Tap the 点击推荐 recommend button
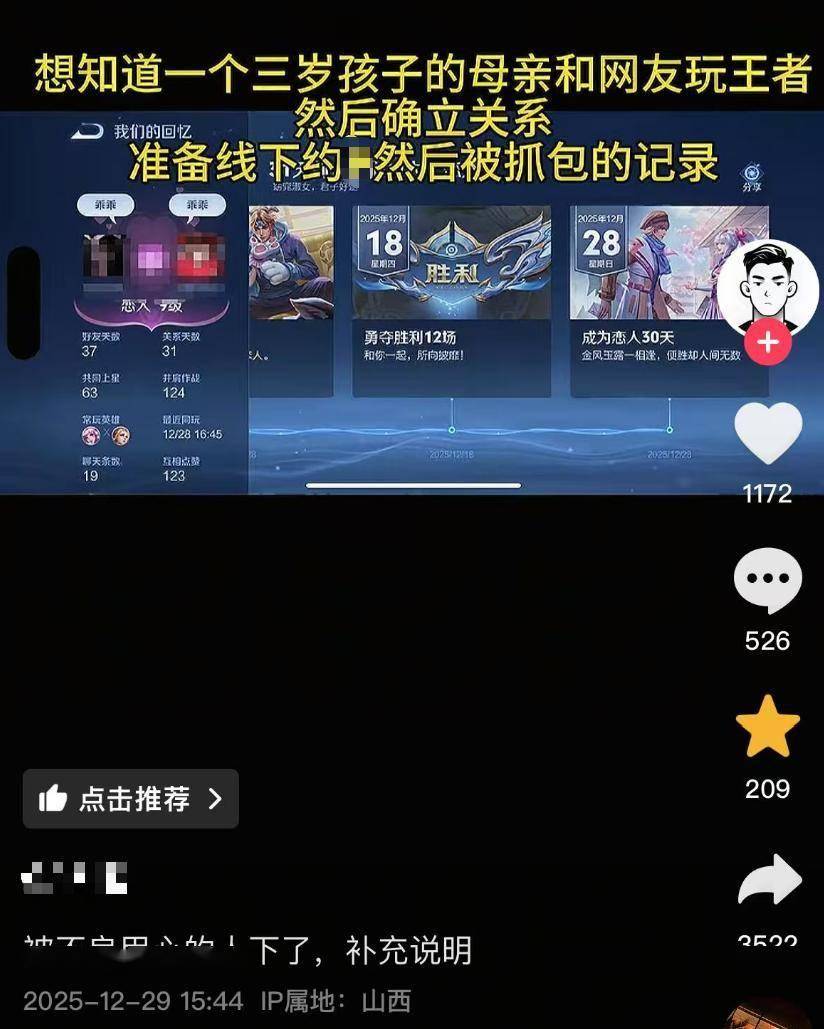Screen dimensions: 824x1029 pyautogui.click(x=131, y=798)
